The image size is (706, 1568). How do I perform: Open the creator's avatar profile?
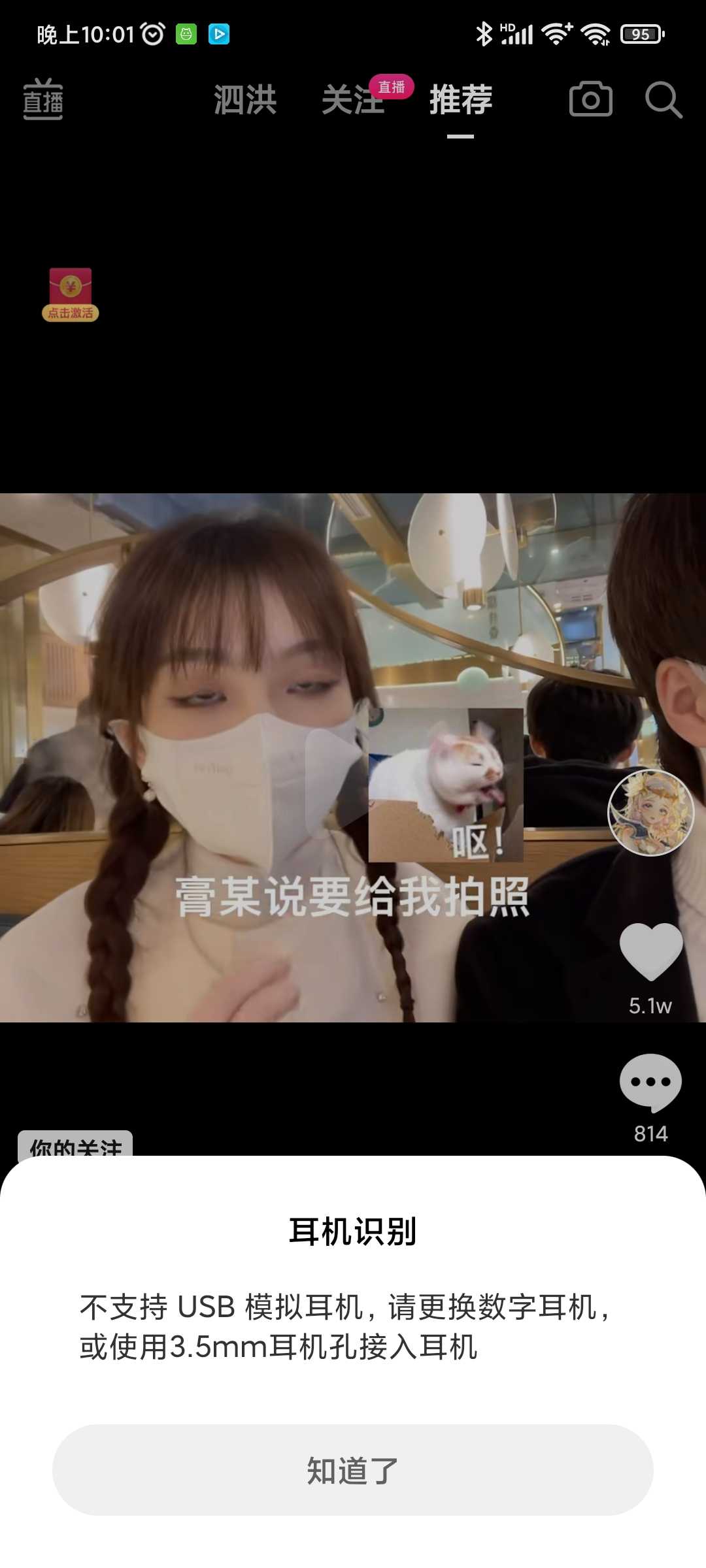coord(650,812)
